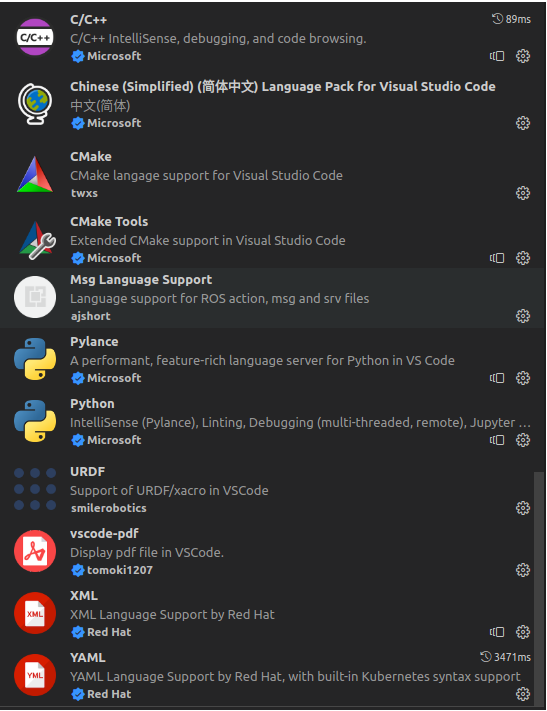The height and width of the screenshot is (711, 547).
Task: Tap the sync icon for Pylance
Action: tap(497, 378)
